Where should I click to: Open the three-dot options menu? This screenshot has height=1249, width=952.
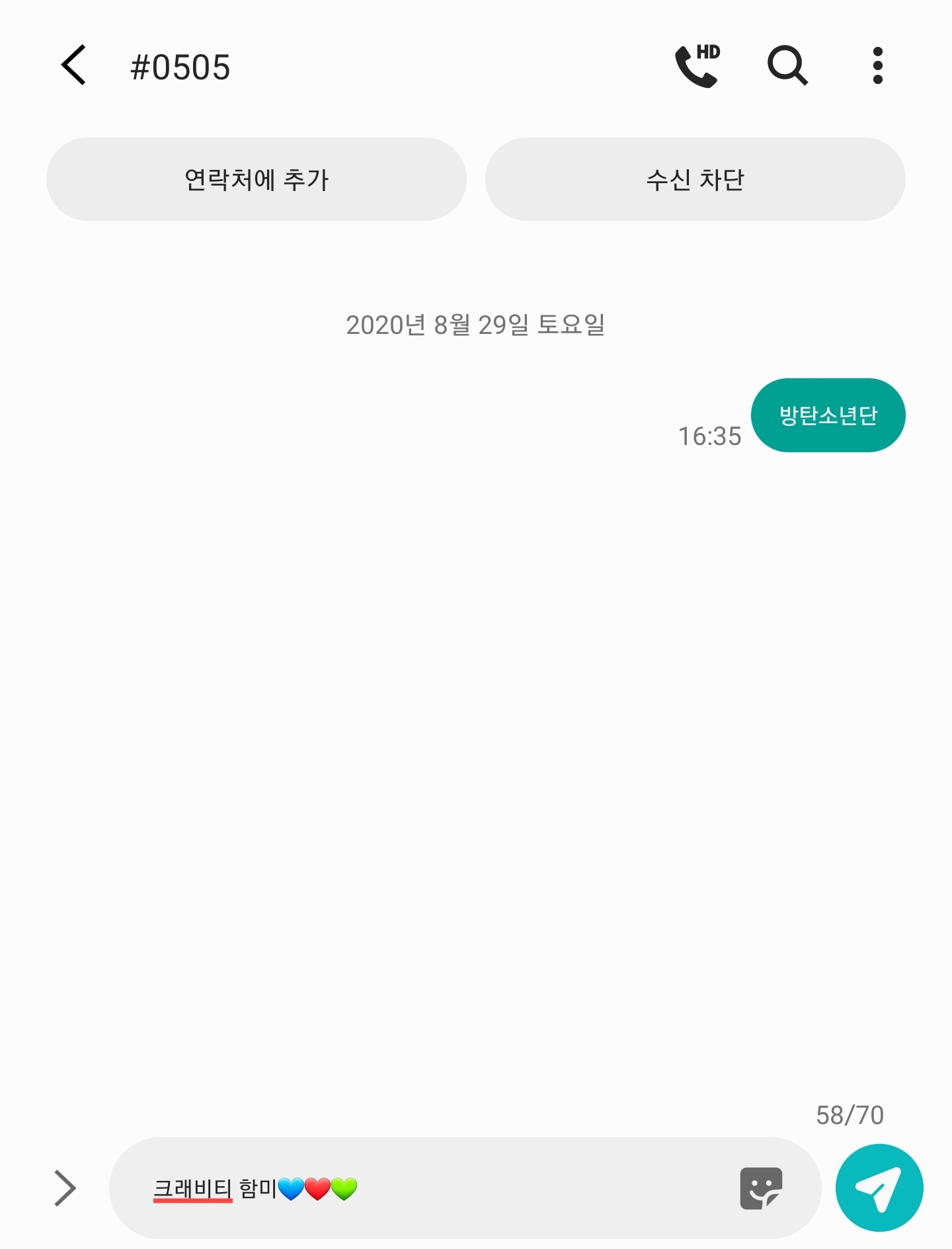click(x=877, y=65)
